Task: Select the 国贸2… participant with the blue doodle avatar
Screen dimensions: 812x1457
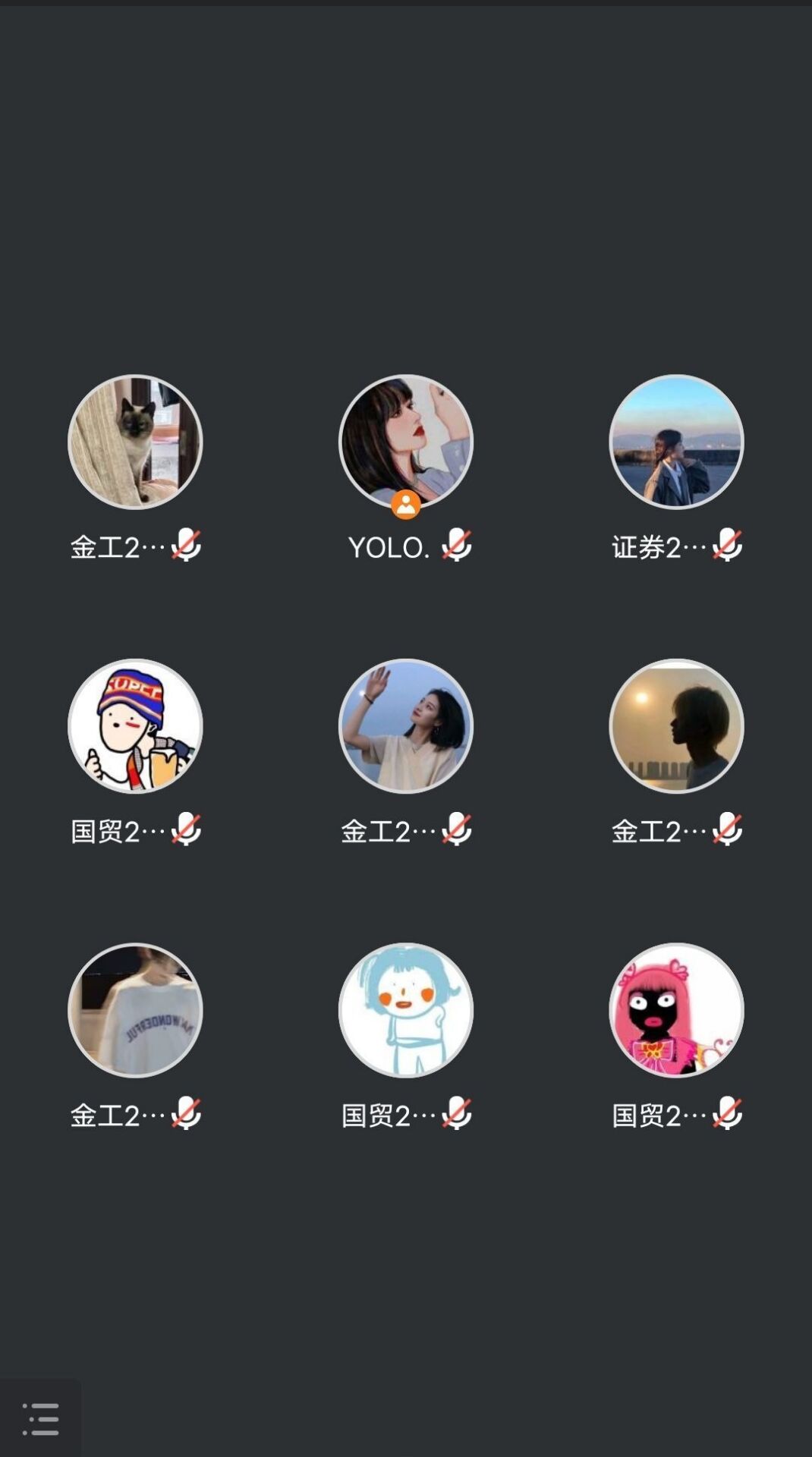Action: pos(406,1010)
